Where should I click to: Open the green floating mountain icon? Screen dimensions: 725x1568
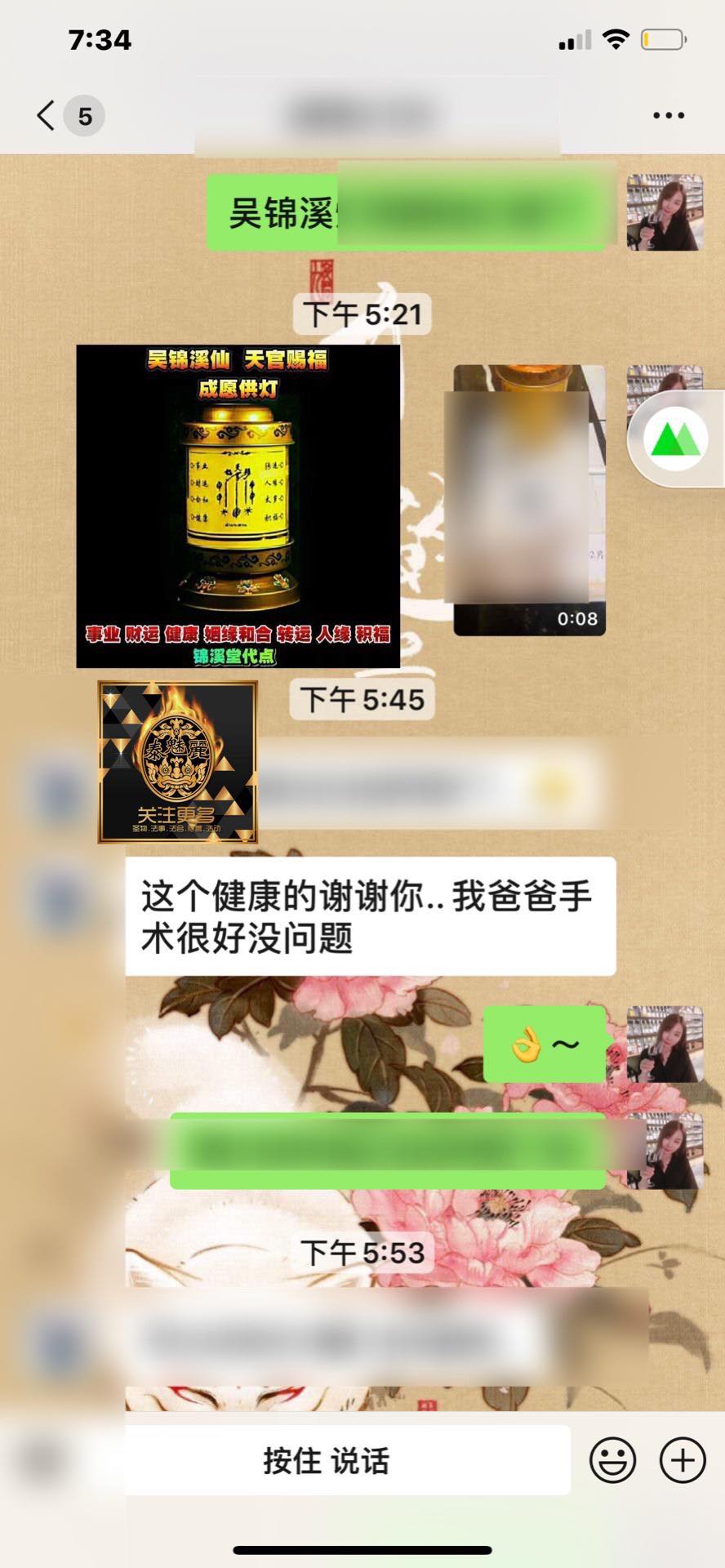[675, 440]
